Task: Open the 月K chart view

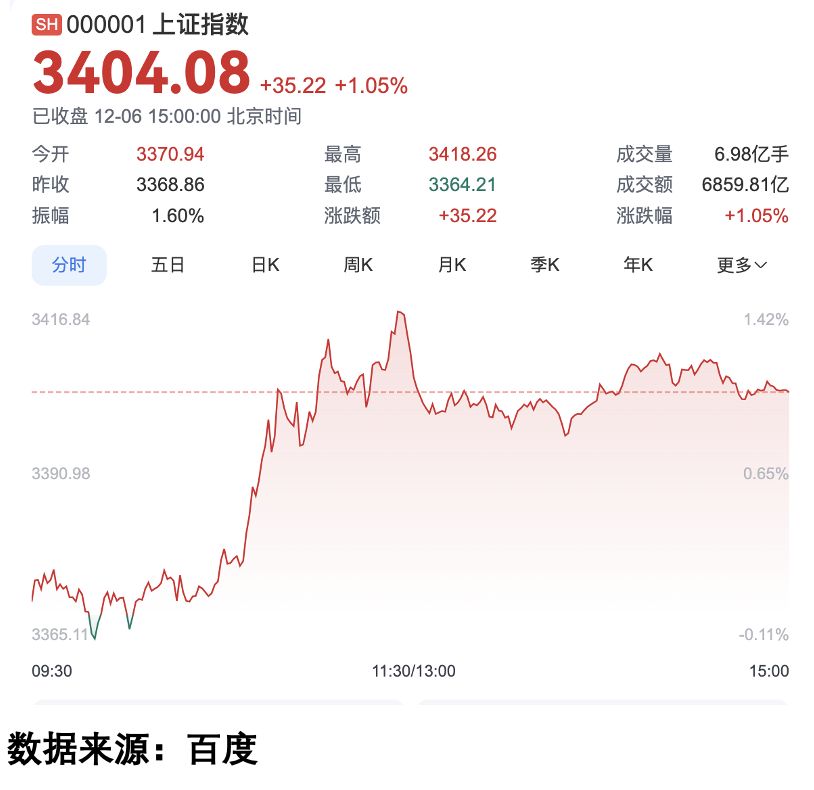Action: tap(452, 265)
